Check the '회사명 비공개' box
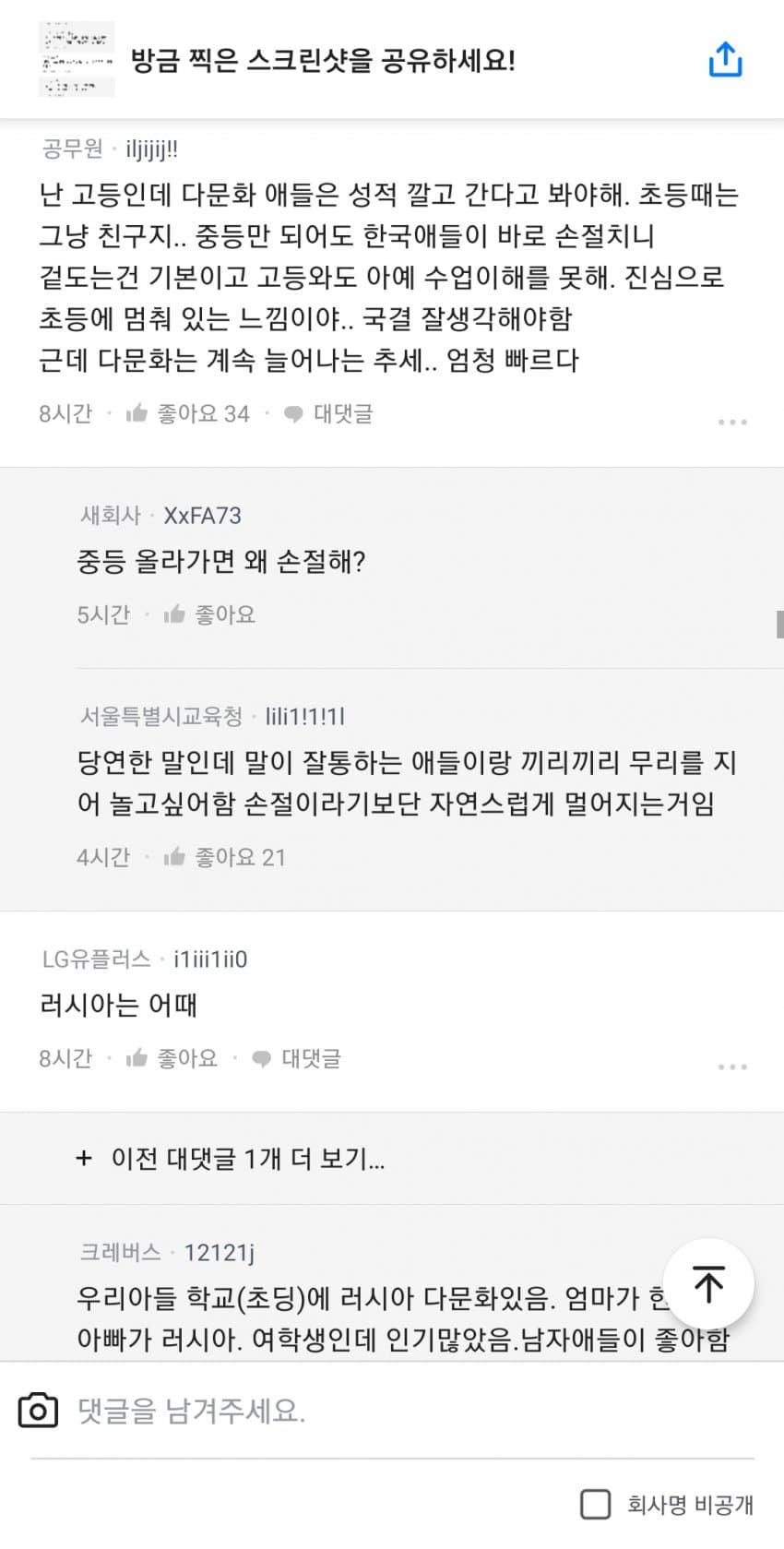The image size is (784, 1549). pos(596,1505)
